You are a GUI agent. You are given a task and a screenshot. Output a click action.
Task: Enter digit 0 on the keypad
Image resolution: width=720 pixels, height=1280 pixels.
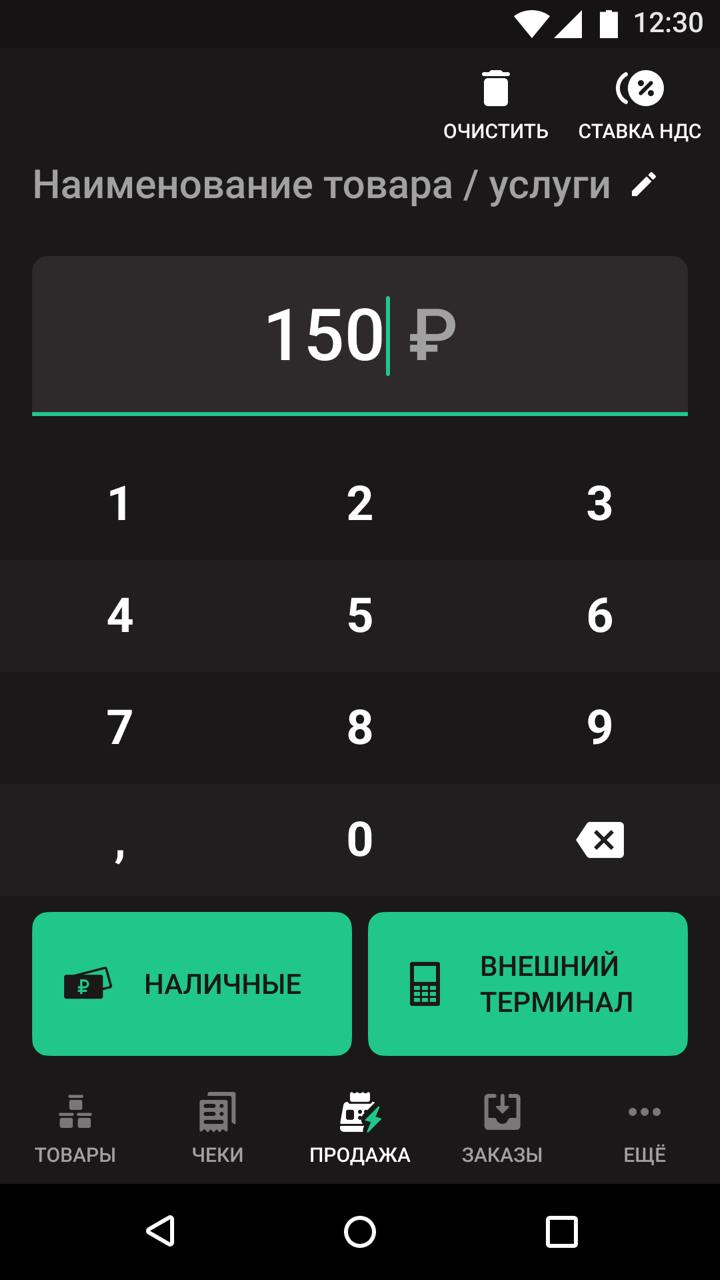(360, 840)
